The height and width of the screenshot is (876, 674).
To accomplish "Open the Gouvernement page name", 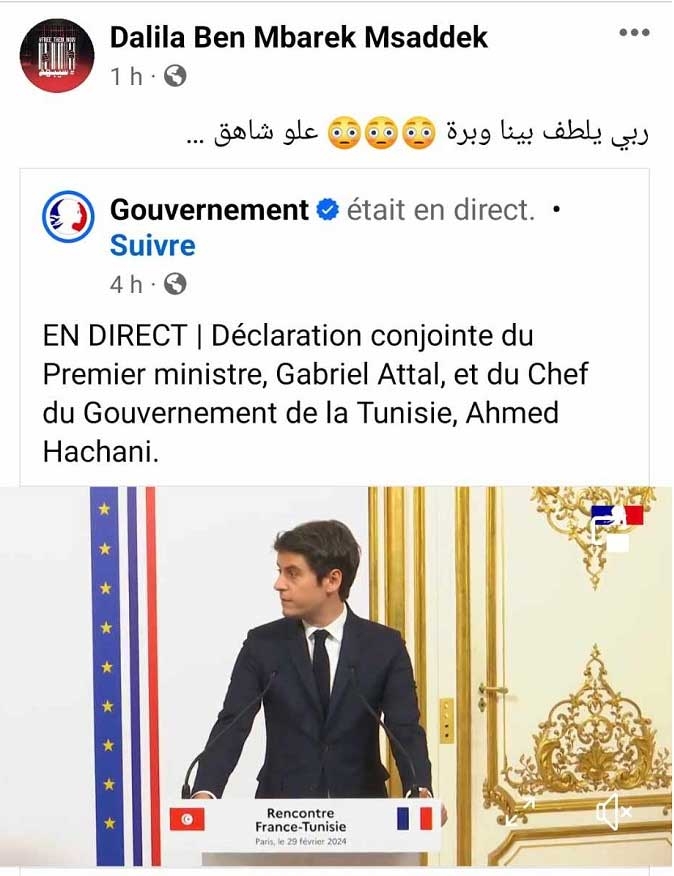I will [x=209, y=210].
